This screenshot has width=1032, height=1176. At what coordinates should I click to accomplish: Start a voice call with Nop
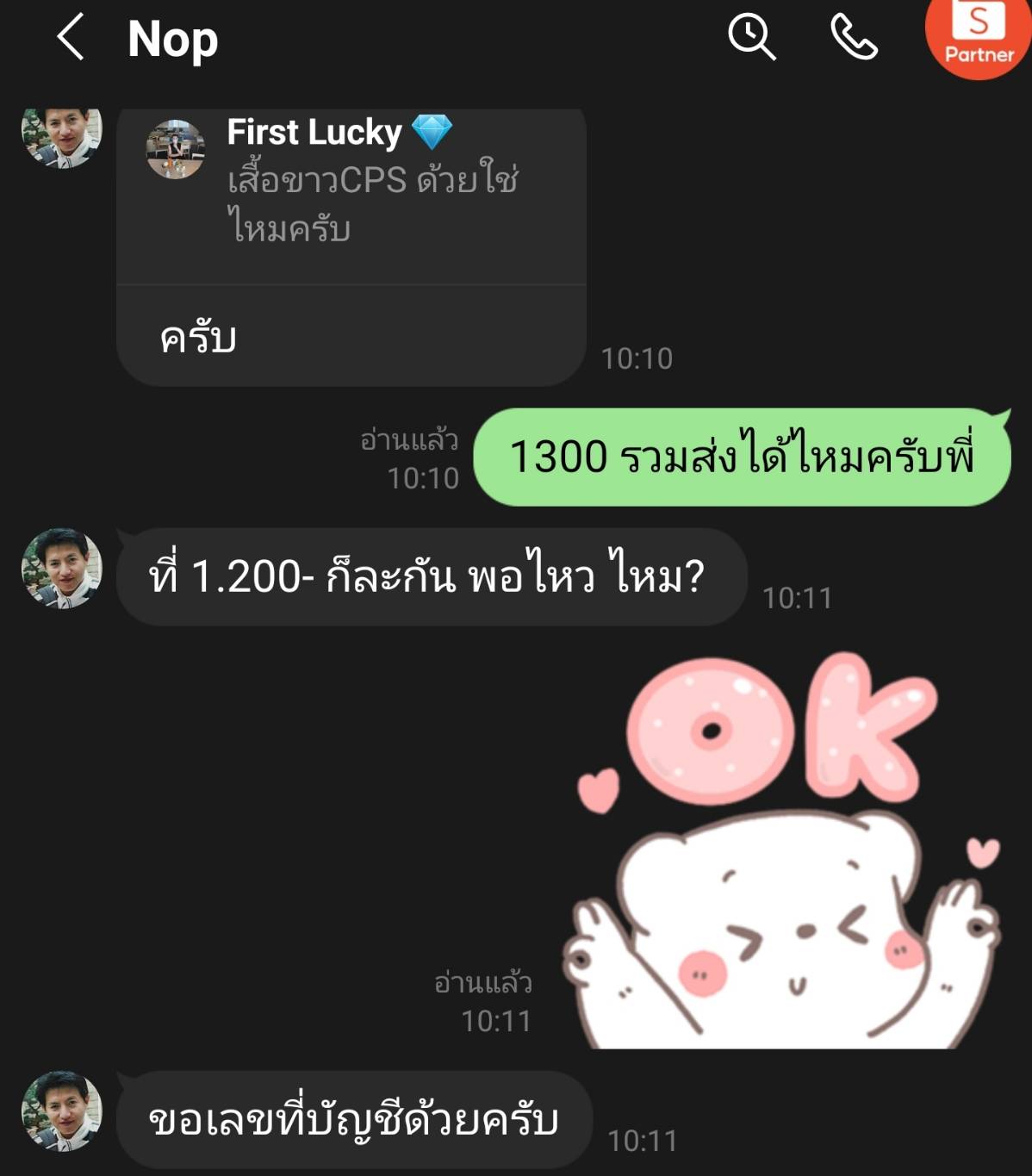tap(853, 37)
